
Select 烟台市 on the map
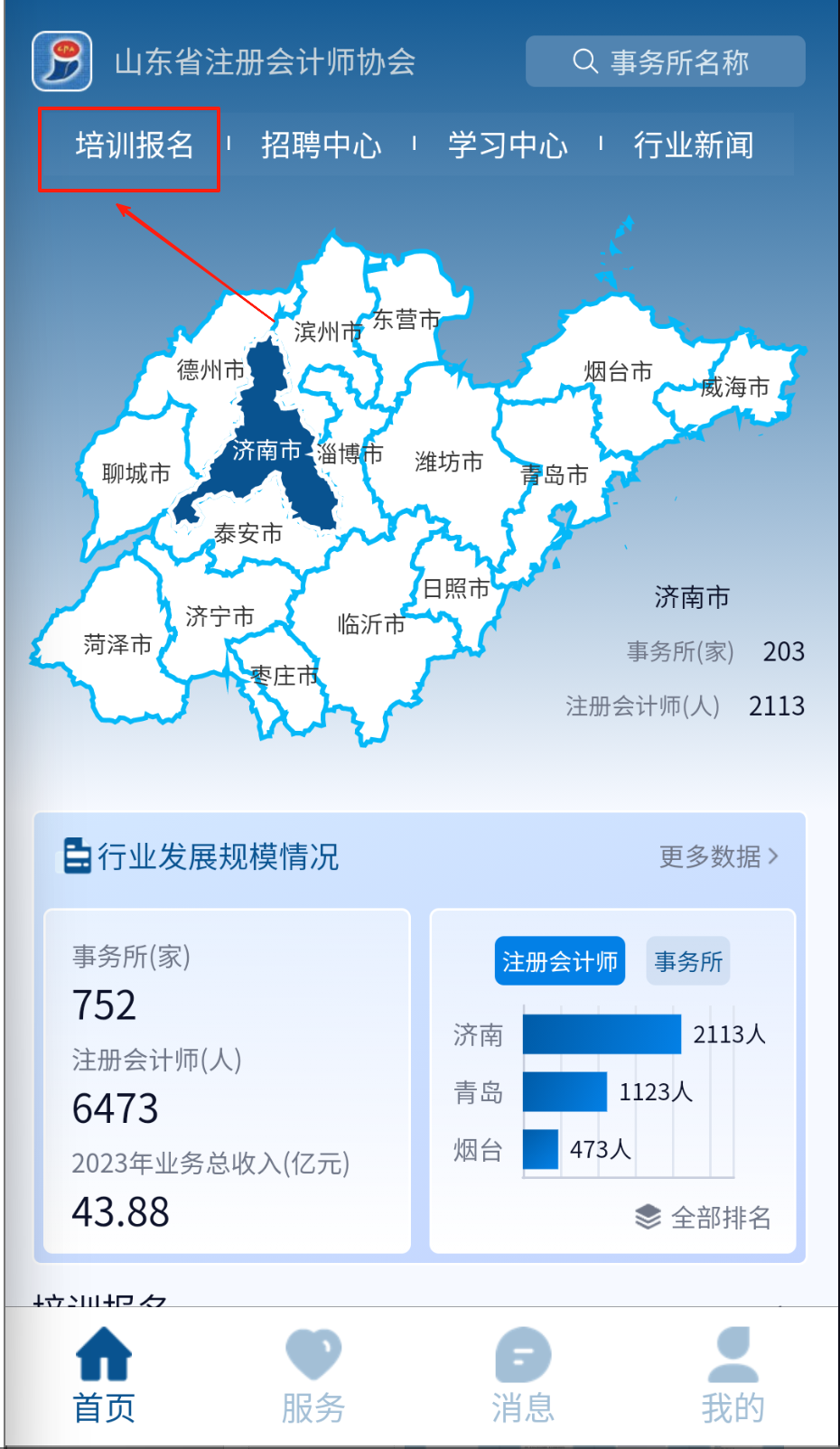pyautogui.click(x=618, y=371)
